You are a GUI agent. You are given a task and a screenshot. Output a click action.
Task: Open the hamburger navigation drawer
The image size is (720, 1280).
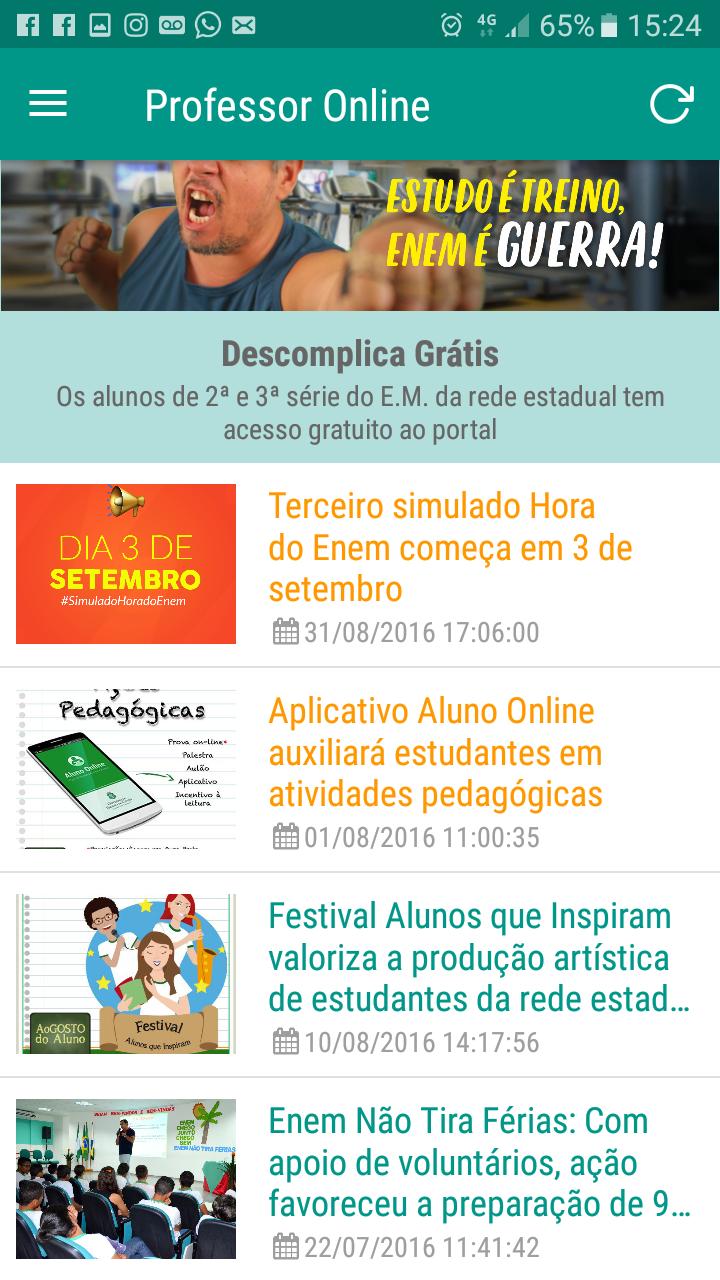point(48,104)
